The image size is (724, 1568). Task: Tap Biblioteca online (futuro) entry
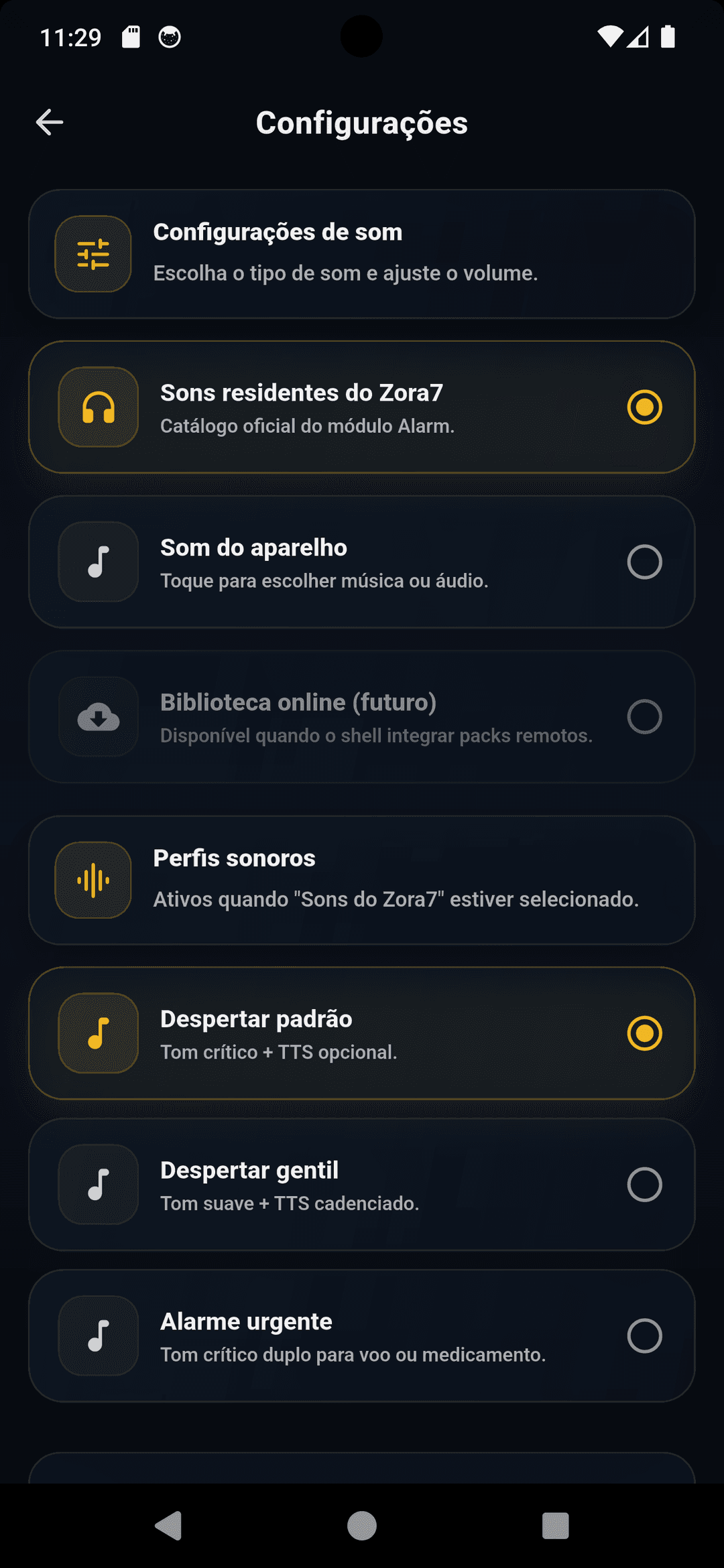[362, 718]
